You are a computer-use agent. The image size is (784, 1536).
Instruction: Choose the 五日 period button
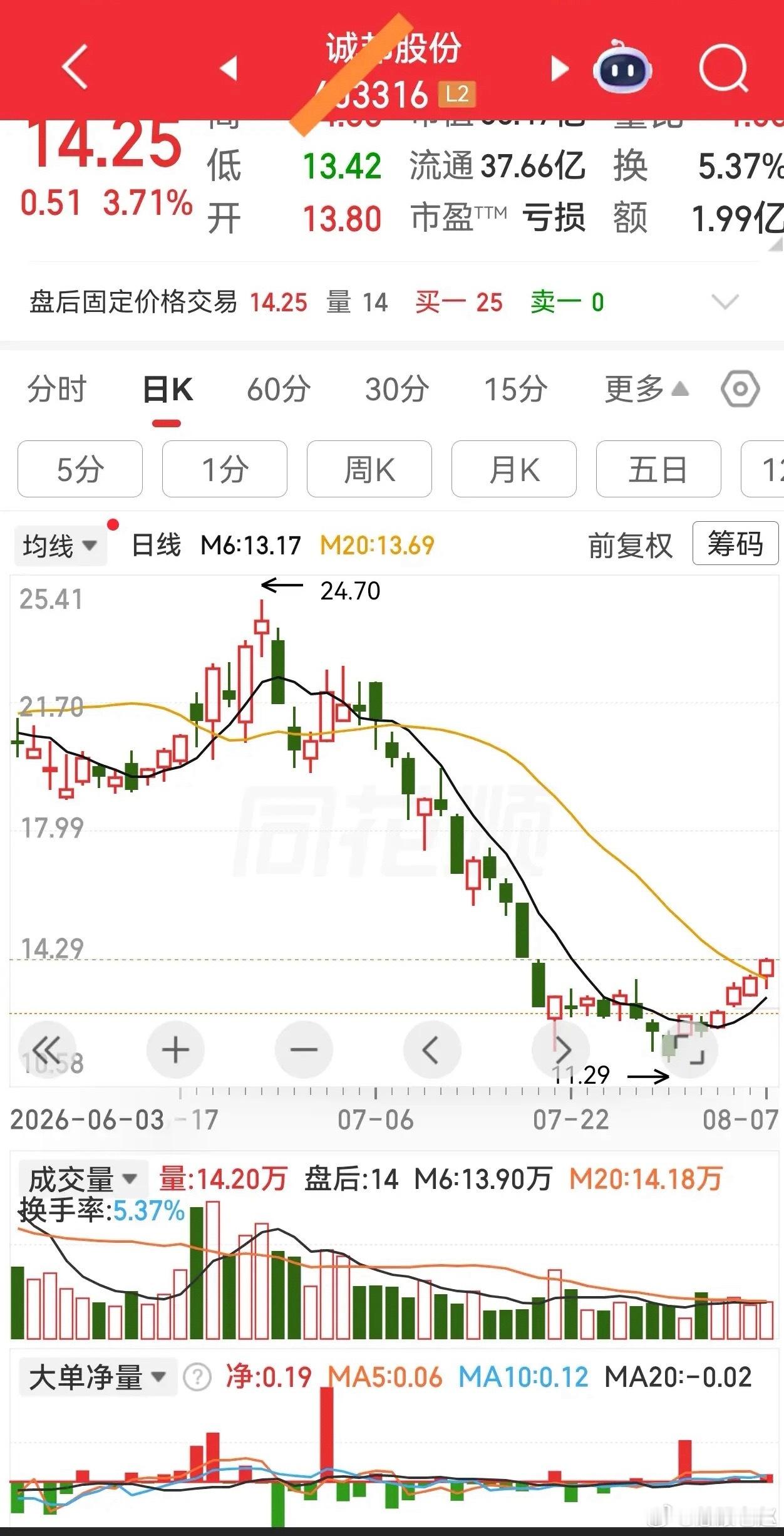[659, 469]
